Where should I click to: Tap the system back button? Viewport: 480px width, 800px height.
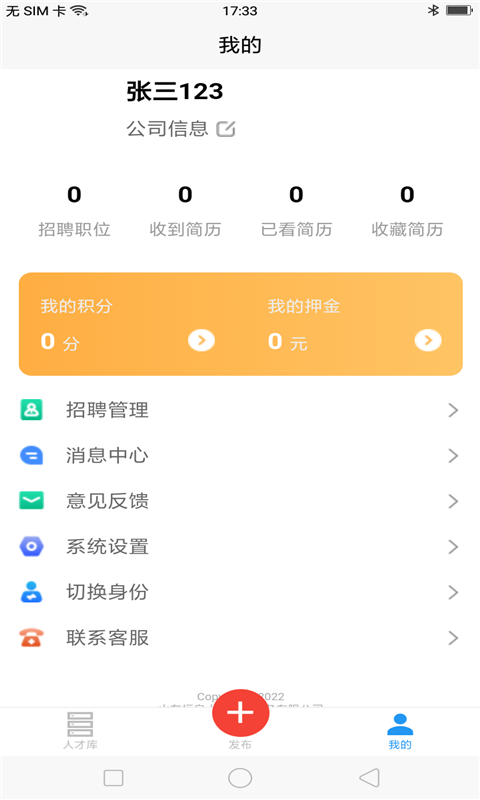(369, 778)
